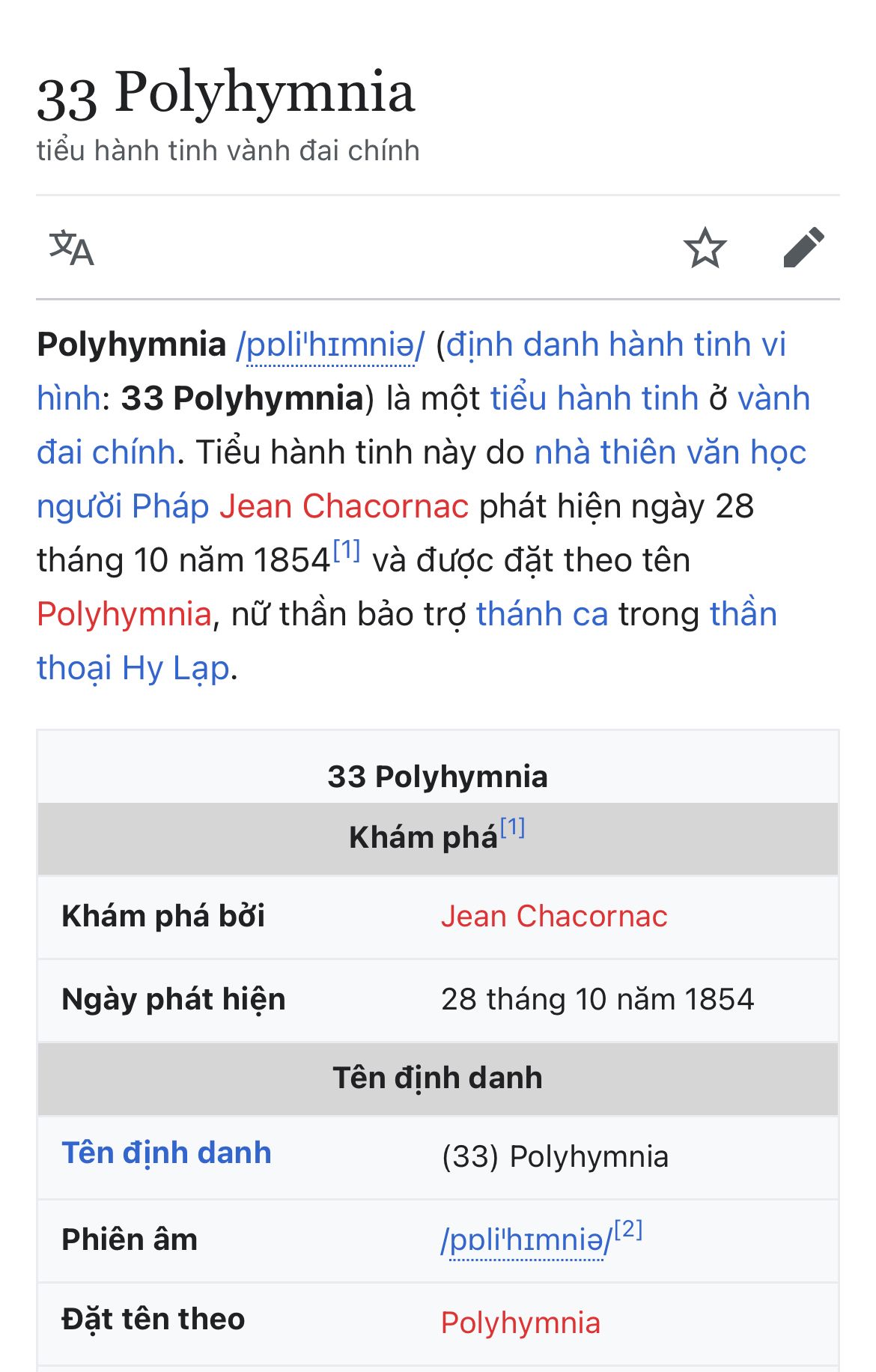The image size is (876, 1372).
Task: Open infobox pronunciation link in Phiên âm row
Action: coord(526,1241)
